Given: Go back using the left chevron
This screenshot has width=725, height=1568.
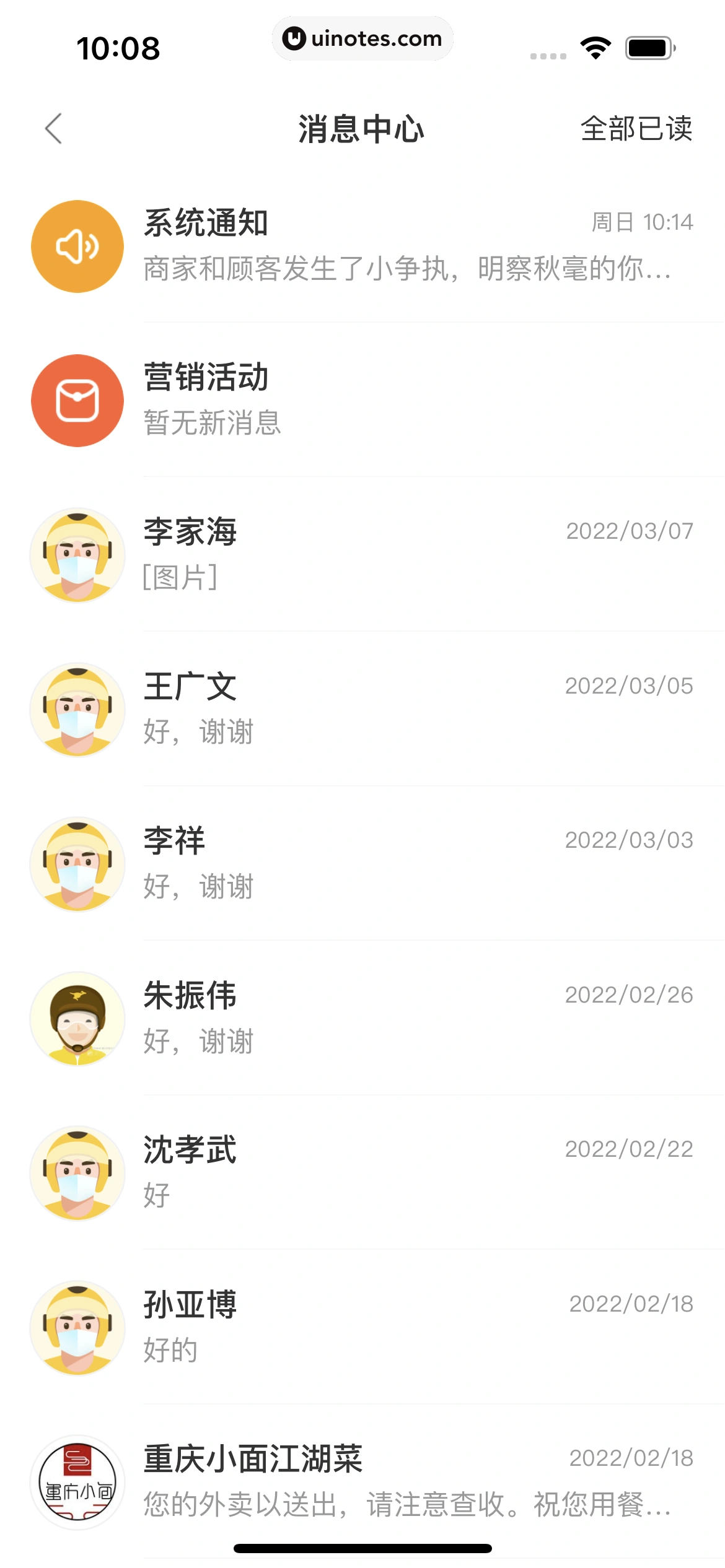Looking at the screenshot, I should point(53,129).
